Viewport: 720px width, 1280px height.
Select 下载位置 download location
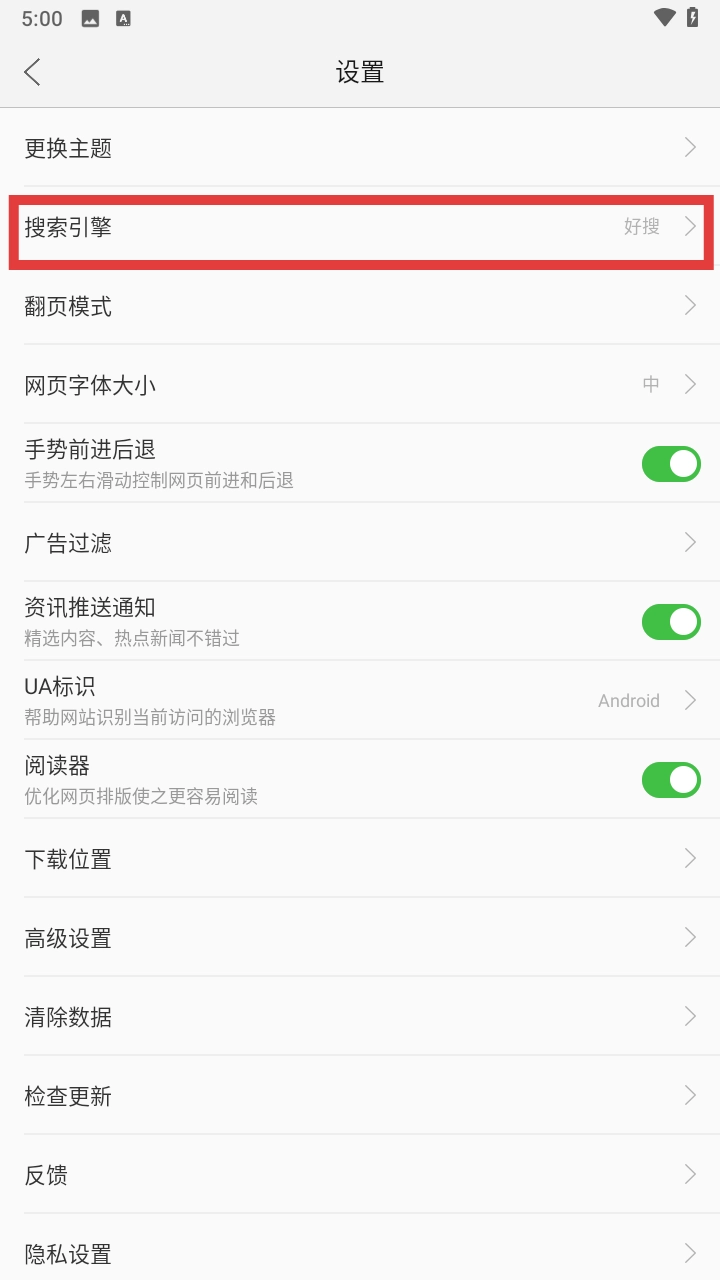pyautogui.click(x=360, y=859)
